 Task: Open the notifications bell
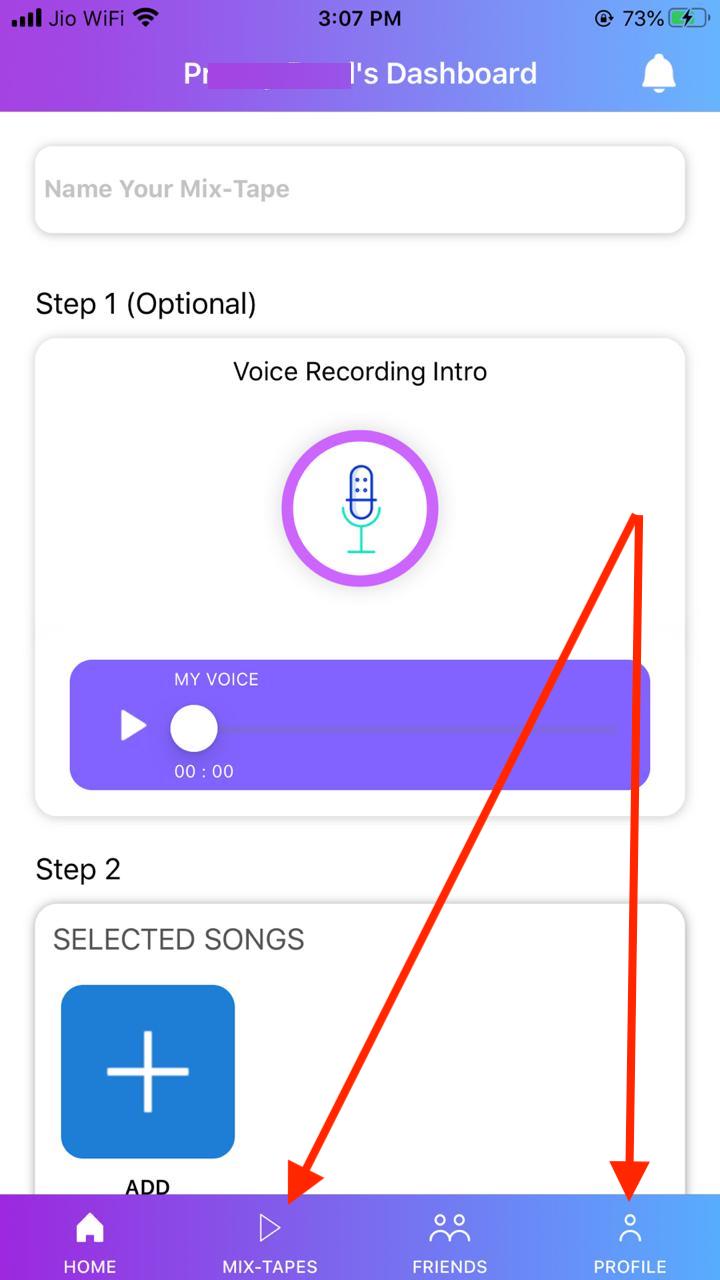pyautogui.click(x=658, y=74)
